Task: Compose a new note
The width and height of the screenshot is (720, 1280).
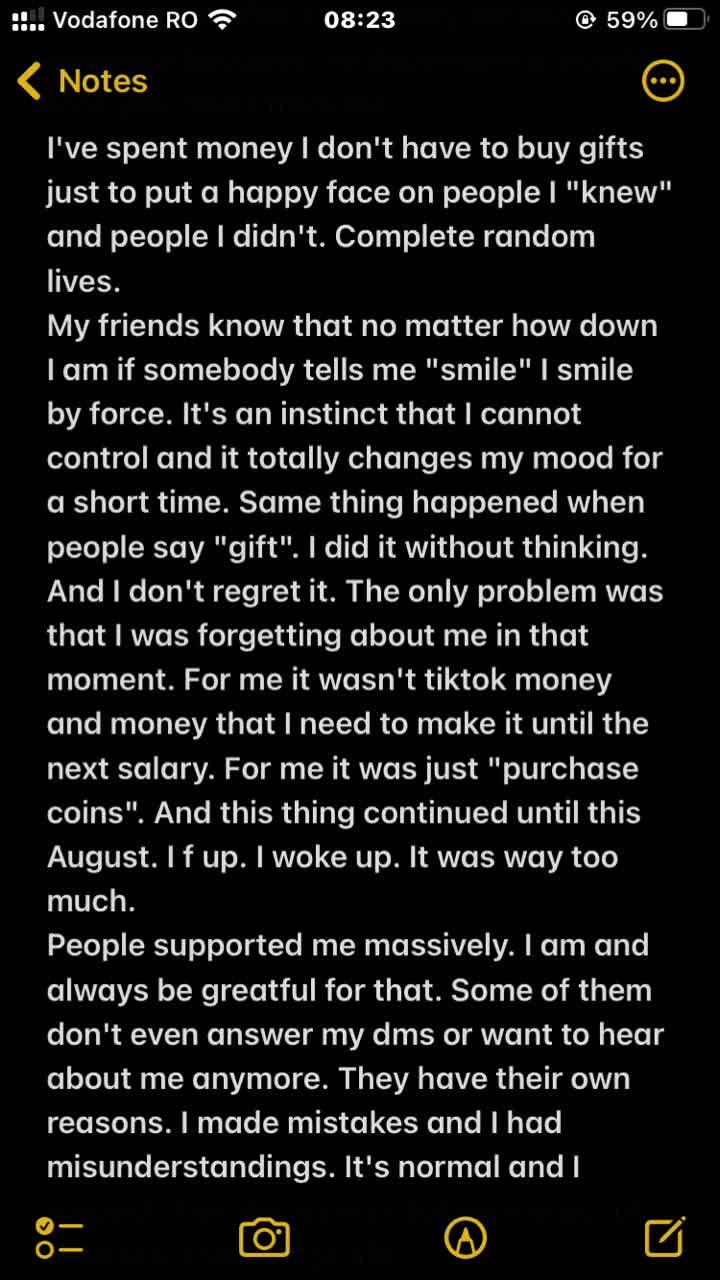Action: coord(664,1237)
